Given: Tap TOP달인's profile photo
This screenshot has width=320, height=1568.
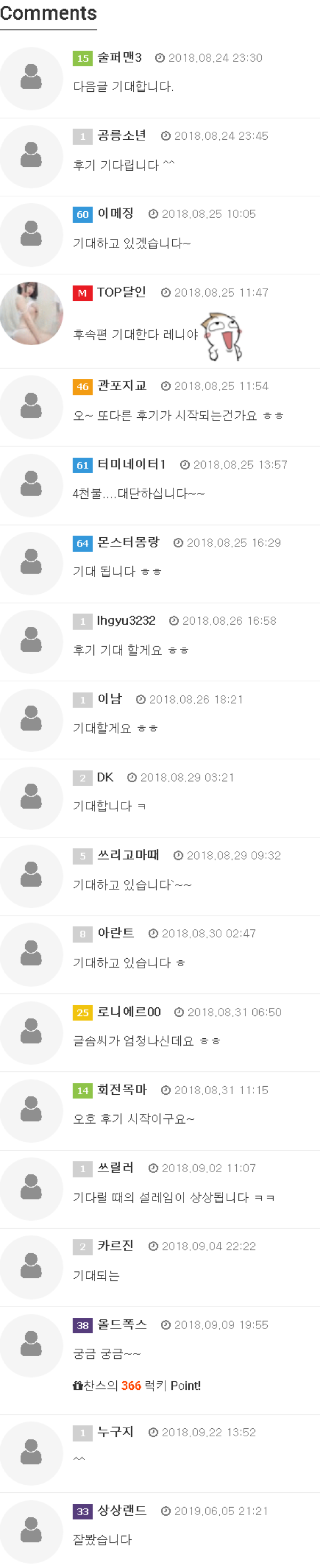Looking at the screenshot, I should [31, 314].
